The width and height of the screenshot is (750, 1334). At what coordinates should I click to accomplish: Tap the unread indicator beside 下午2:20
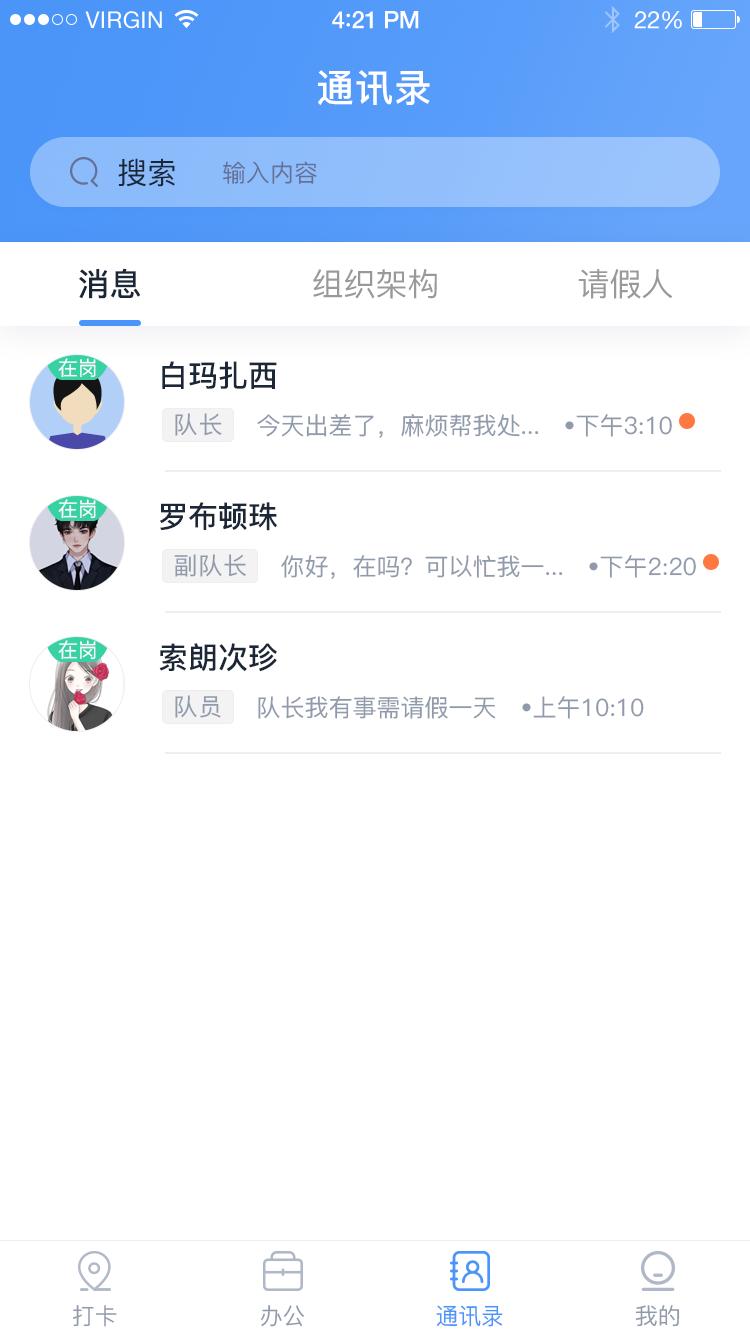tap(711, 563)
